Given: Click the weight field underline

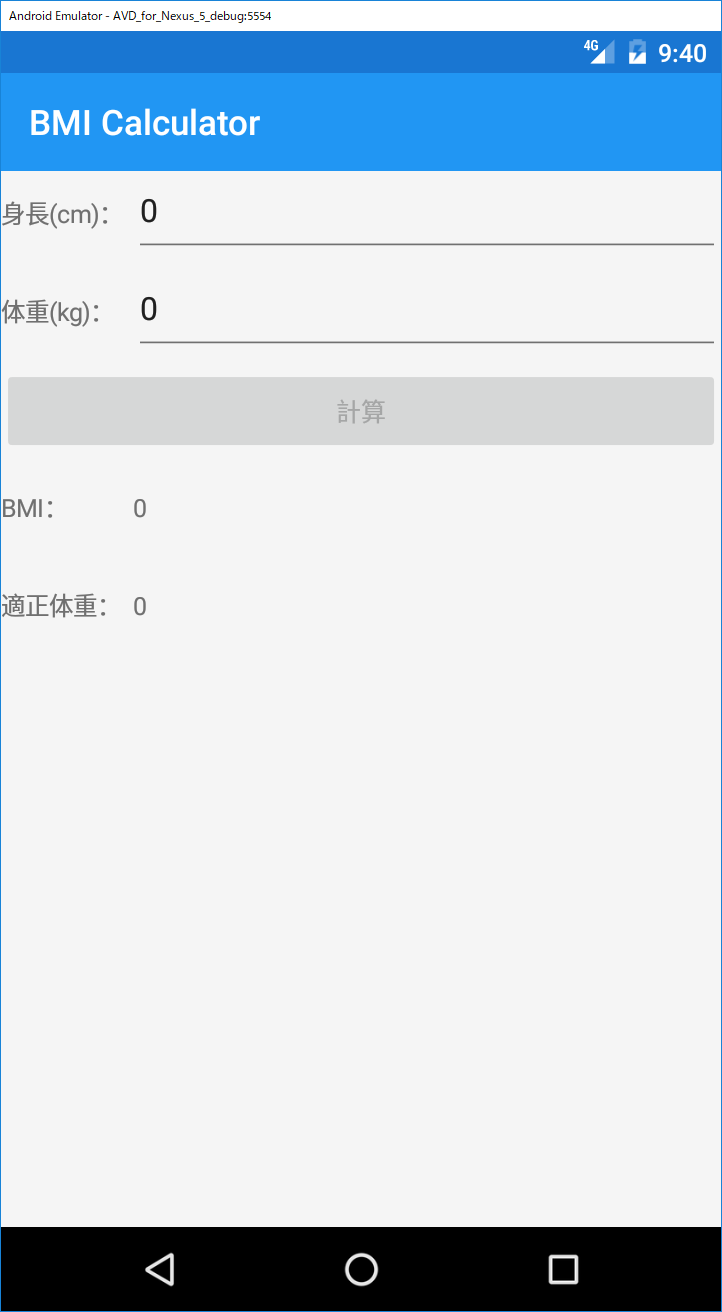Looking at the screenshot, I should 425,341.
